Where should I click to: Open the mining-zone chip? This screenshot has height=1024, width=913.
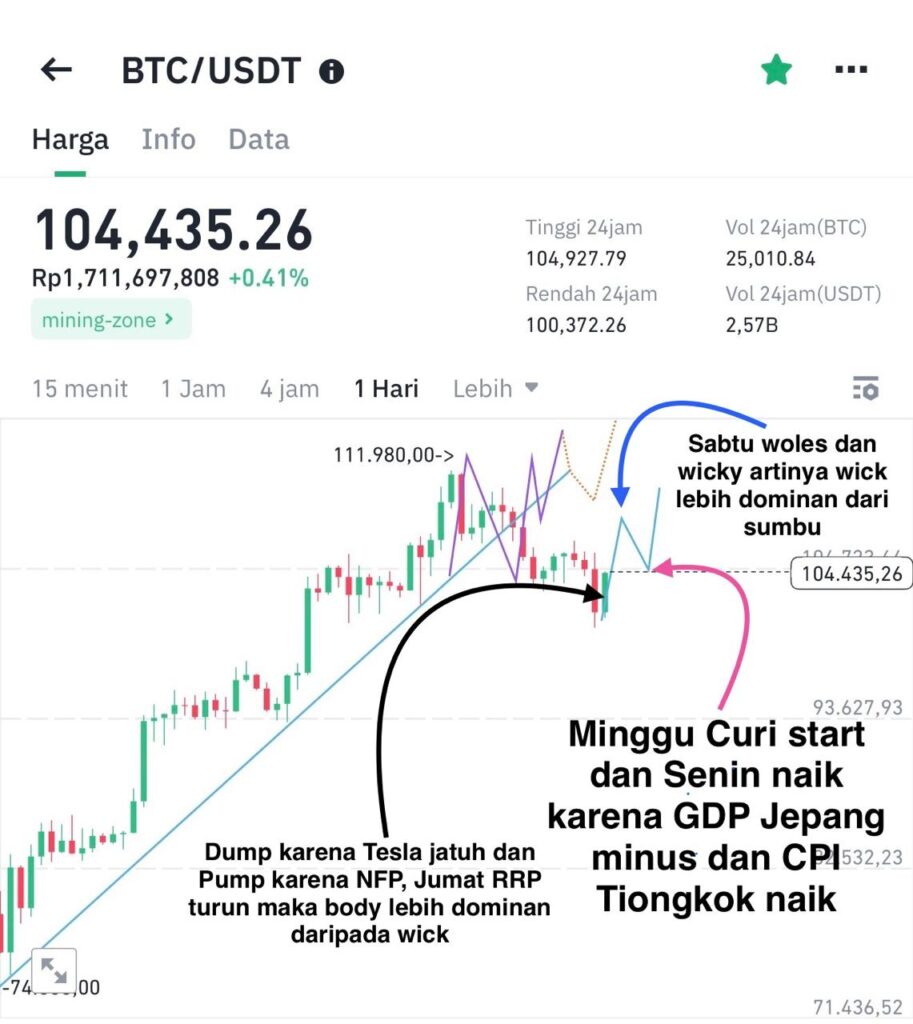[110, 320]
